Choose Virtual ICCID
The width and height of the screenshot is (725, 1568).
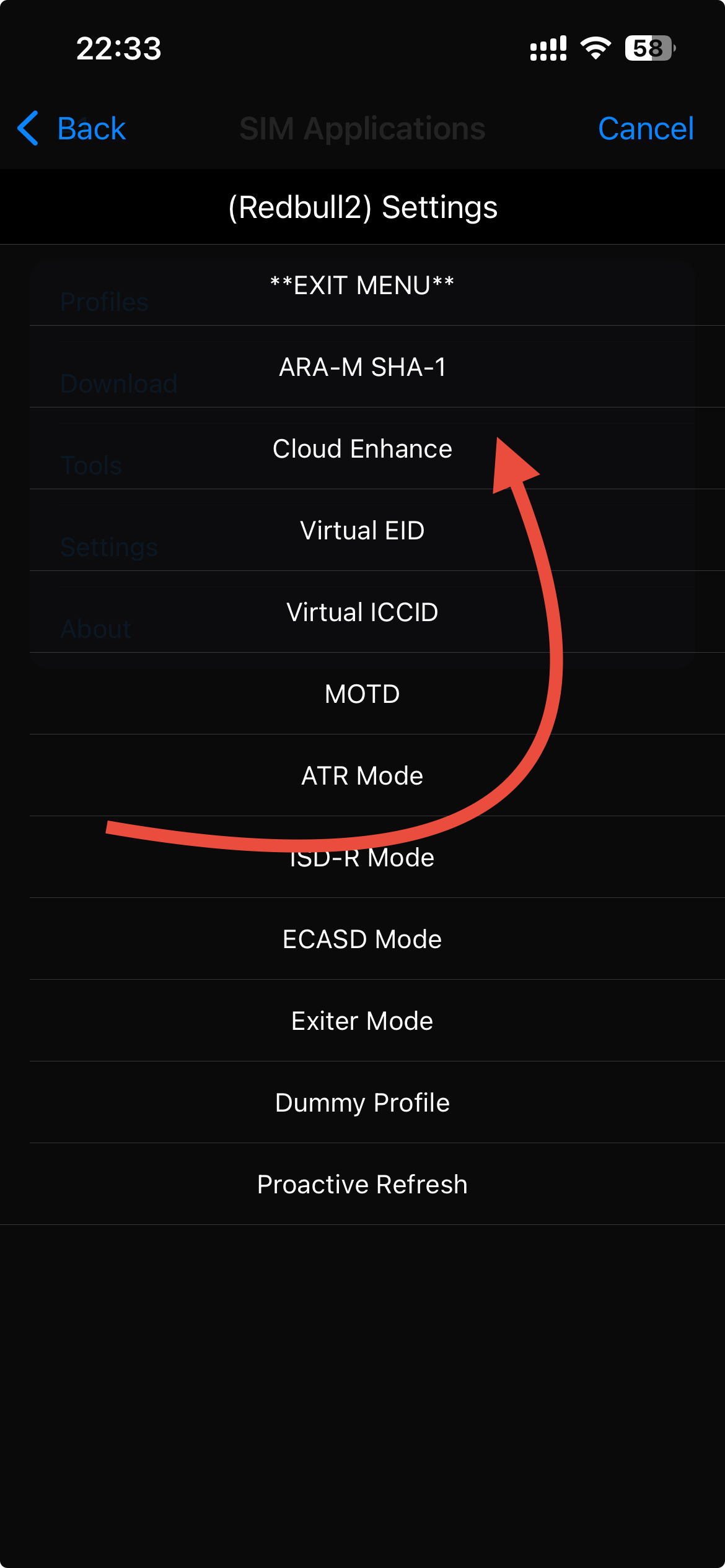coord(362,612)
